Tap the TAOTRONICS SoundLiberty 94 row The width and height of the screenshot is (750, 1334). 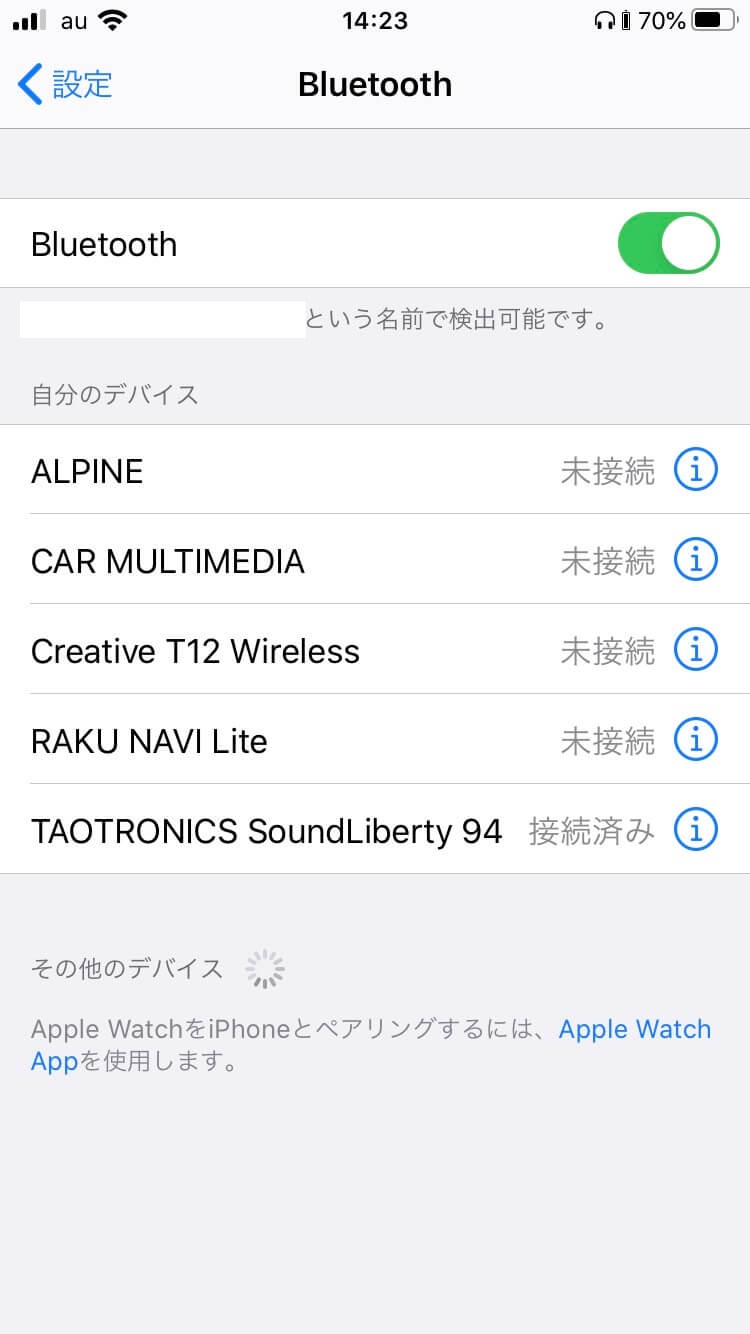pyautogui.click(x=375, y=830)
